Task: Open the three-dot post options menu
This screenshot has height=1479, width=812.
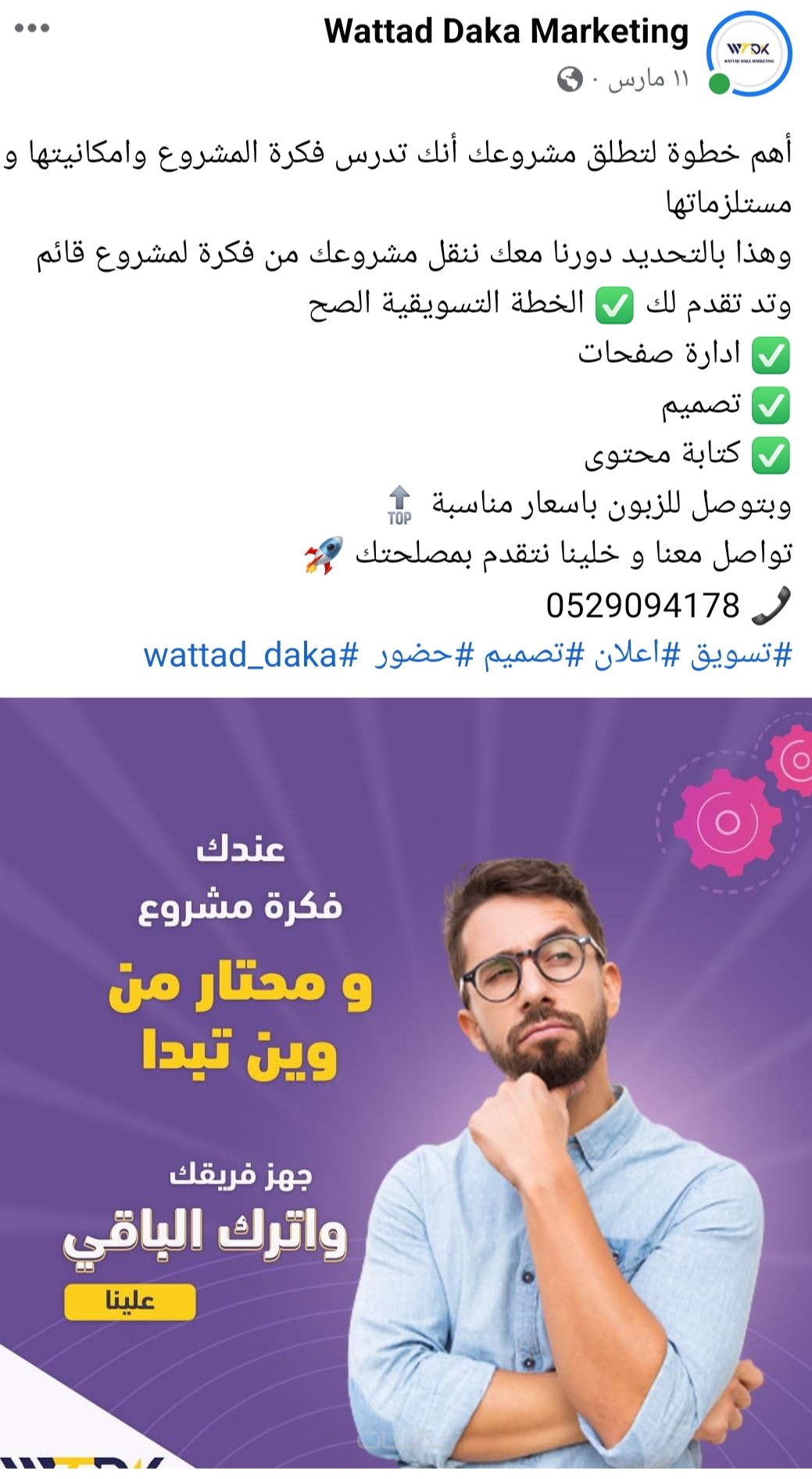Action: (32, 28)
